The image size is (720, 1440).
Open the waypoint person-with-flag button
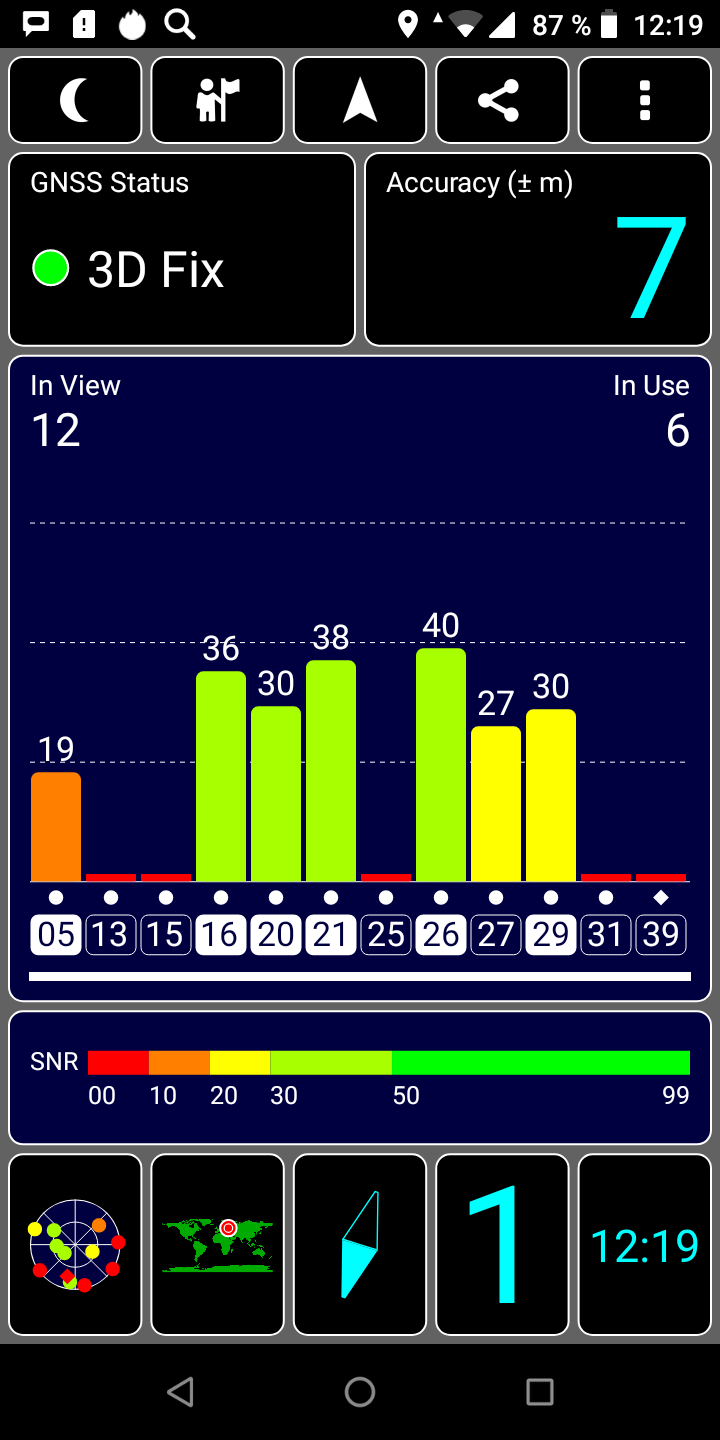[218, 100]
